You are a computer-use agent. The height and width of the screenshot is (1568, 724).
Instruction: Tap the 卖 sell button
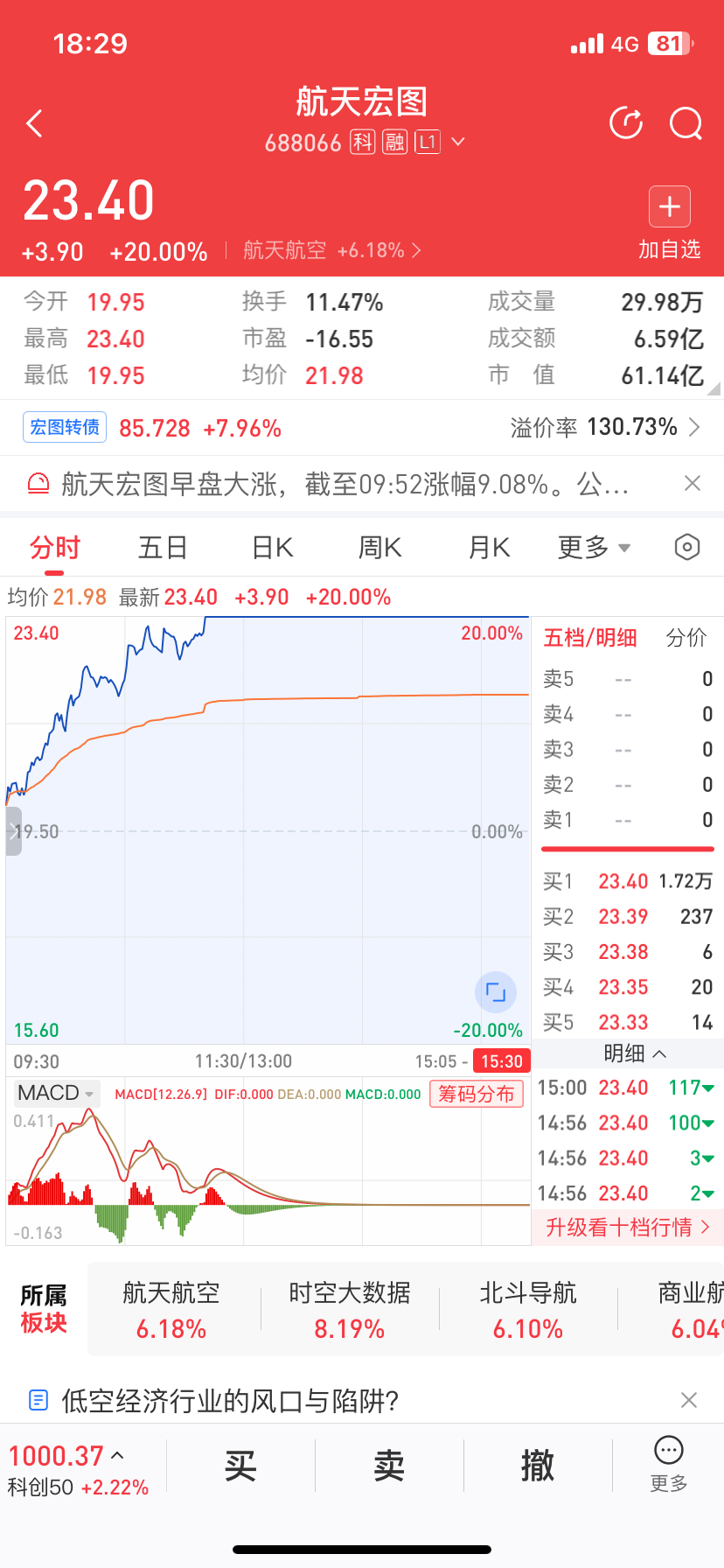[x=389, y=1465]
